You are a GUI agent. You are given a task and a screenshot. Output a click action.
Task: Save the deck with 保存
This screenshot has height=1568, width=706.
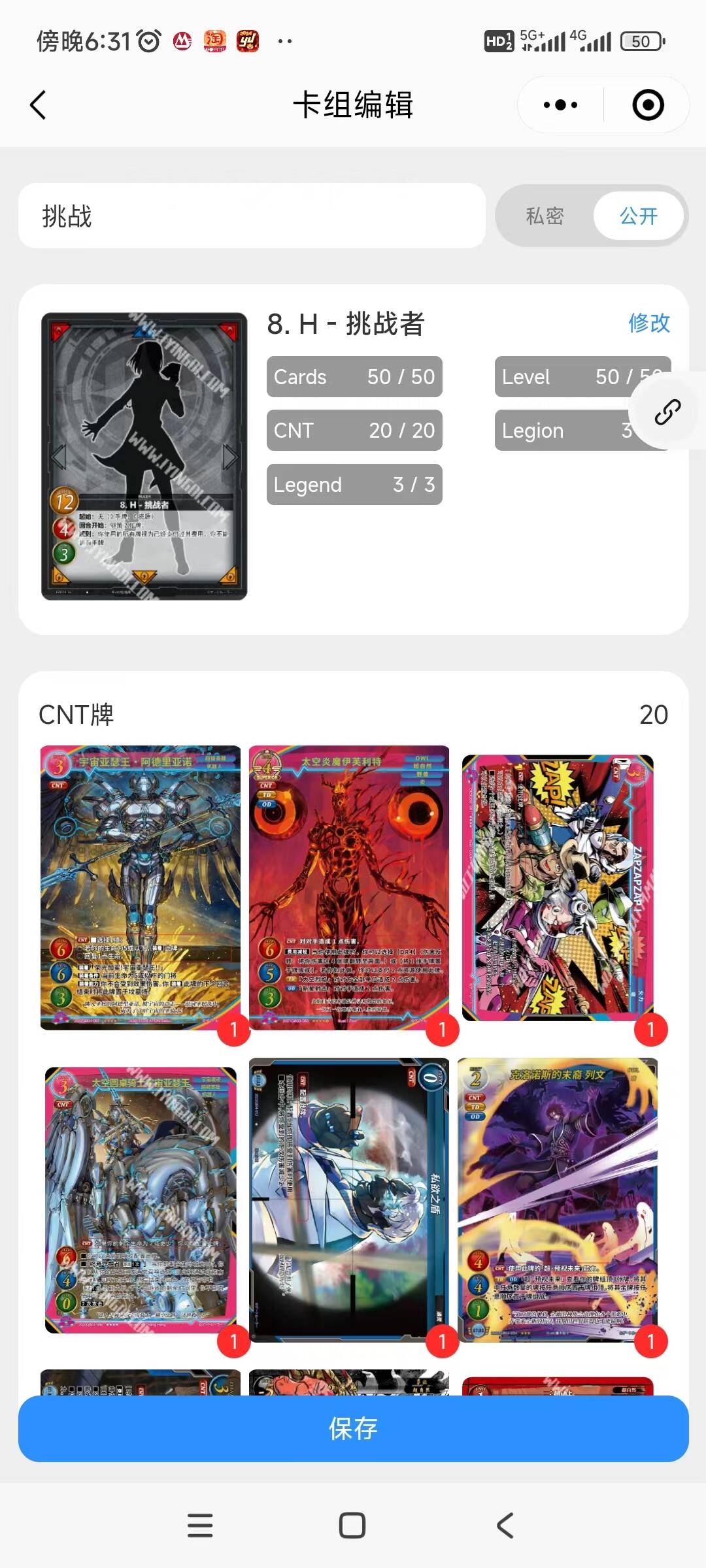click(x=353, y=1429)
